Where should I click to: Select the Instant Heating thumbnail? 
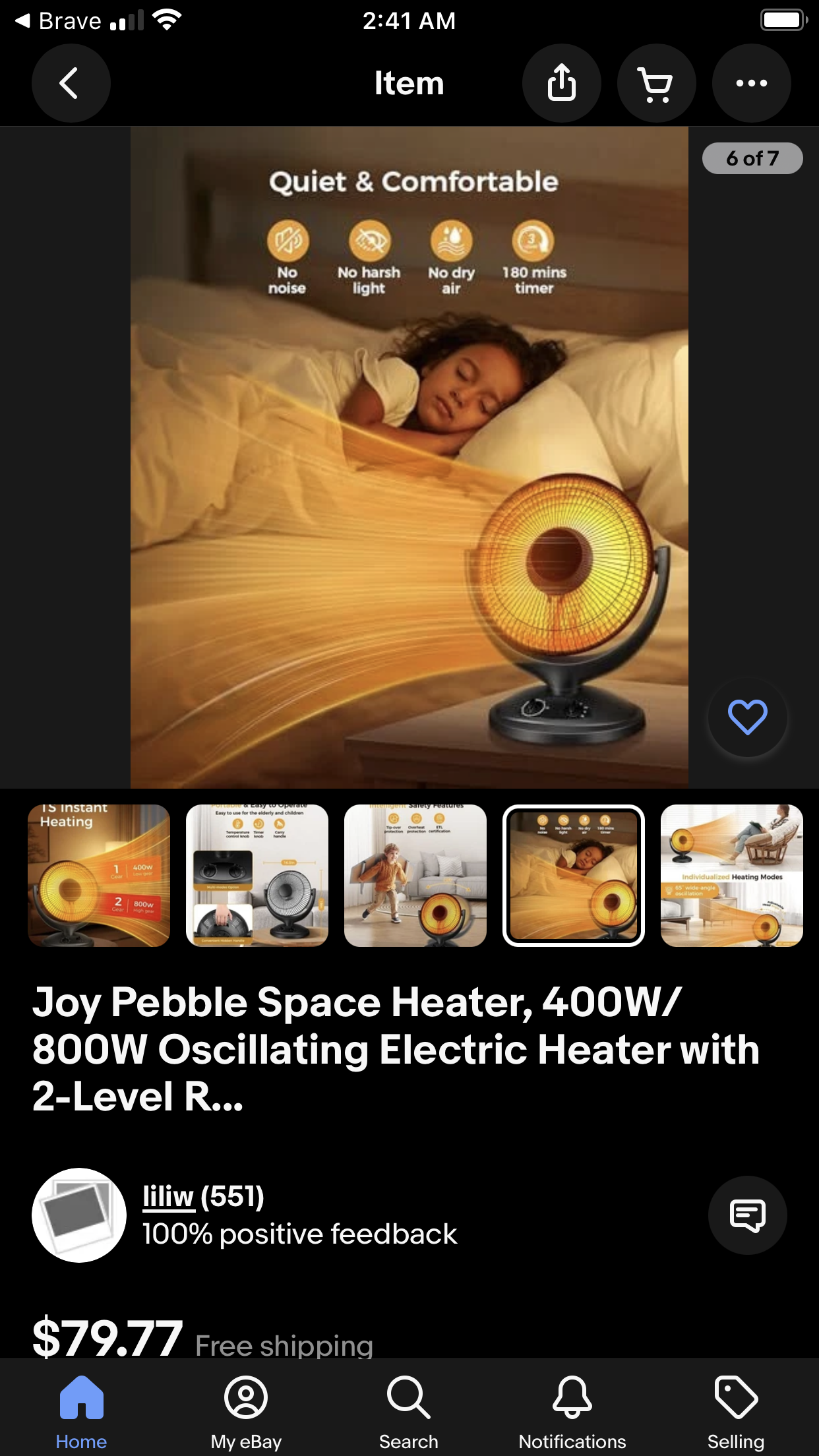tap(99, 875)
